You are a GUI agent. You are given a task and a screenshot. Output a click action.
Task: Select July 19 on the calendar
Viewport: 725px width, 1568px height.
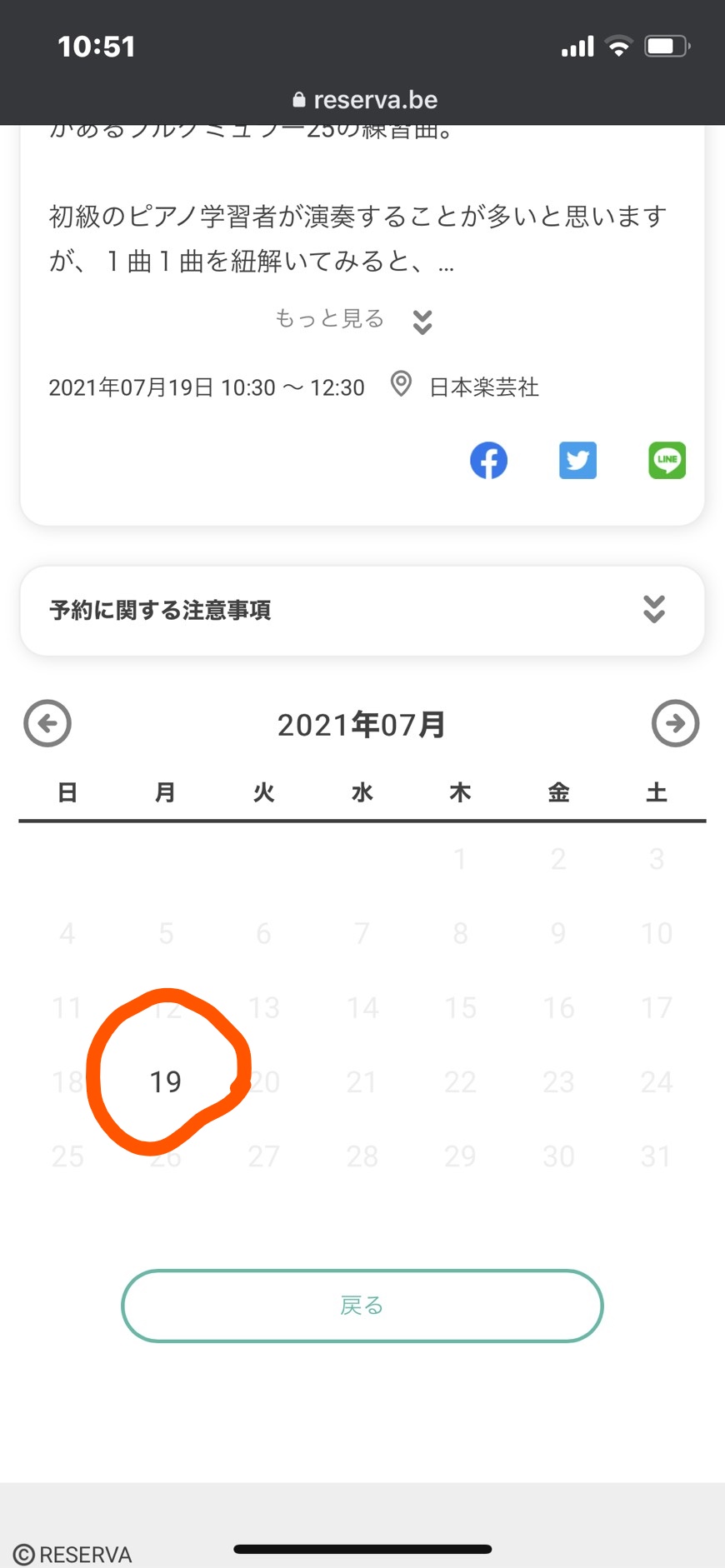(166, 1081)
